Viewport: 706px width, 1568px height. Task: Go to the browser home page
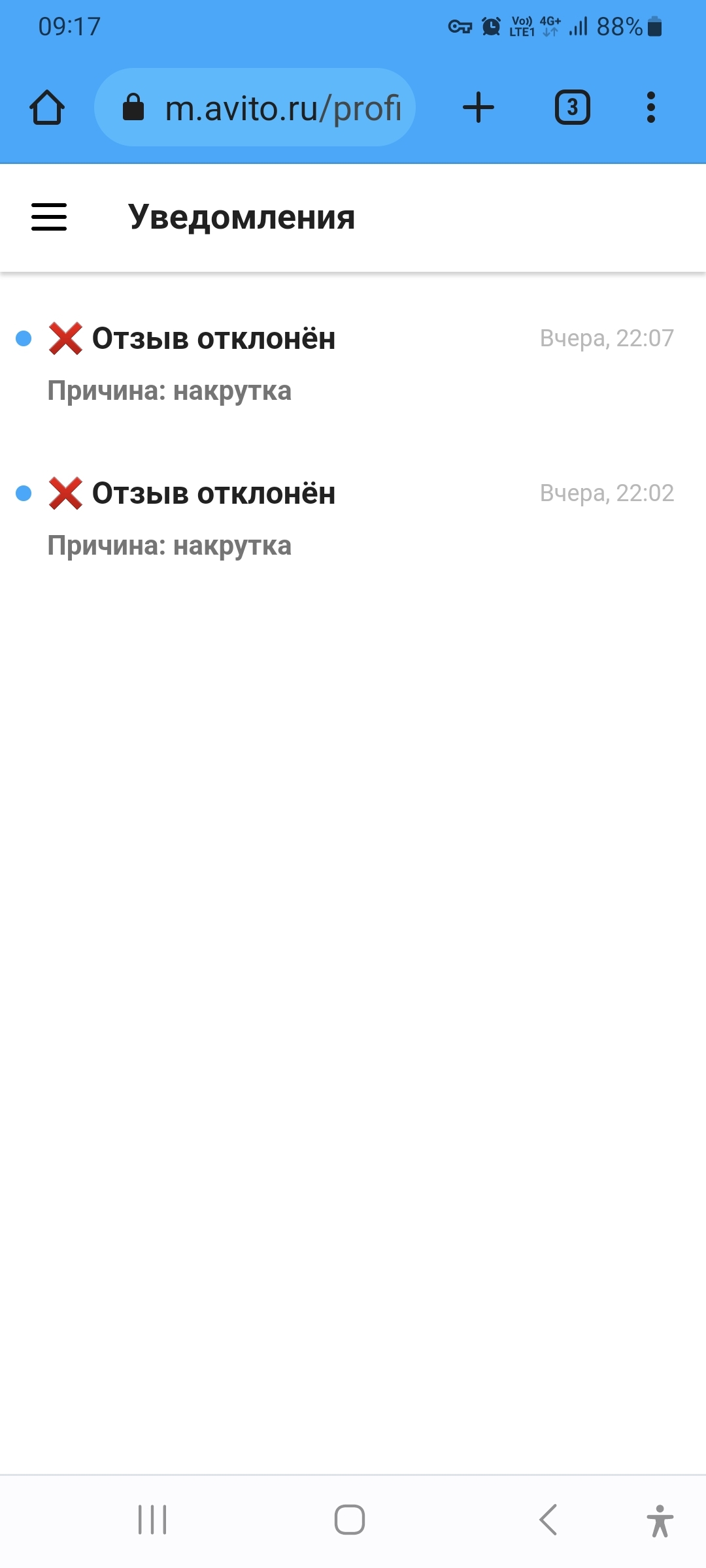[x=47, y=108]
